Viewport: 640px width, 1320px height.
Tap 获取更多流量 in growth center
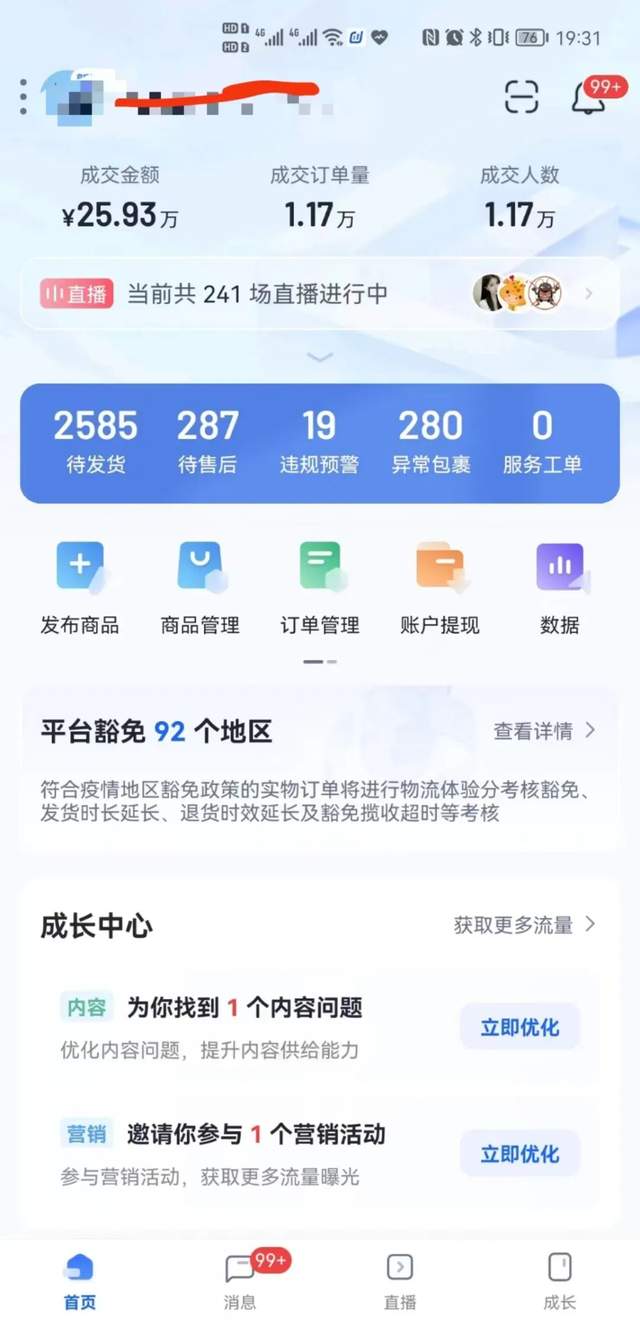point(524,925)
